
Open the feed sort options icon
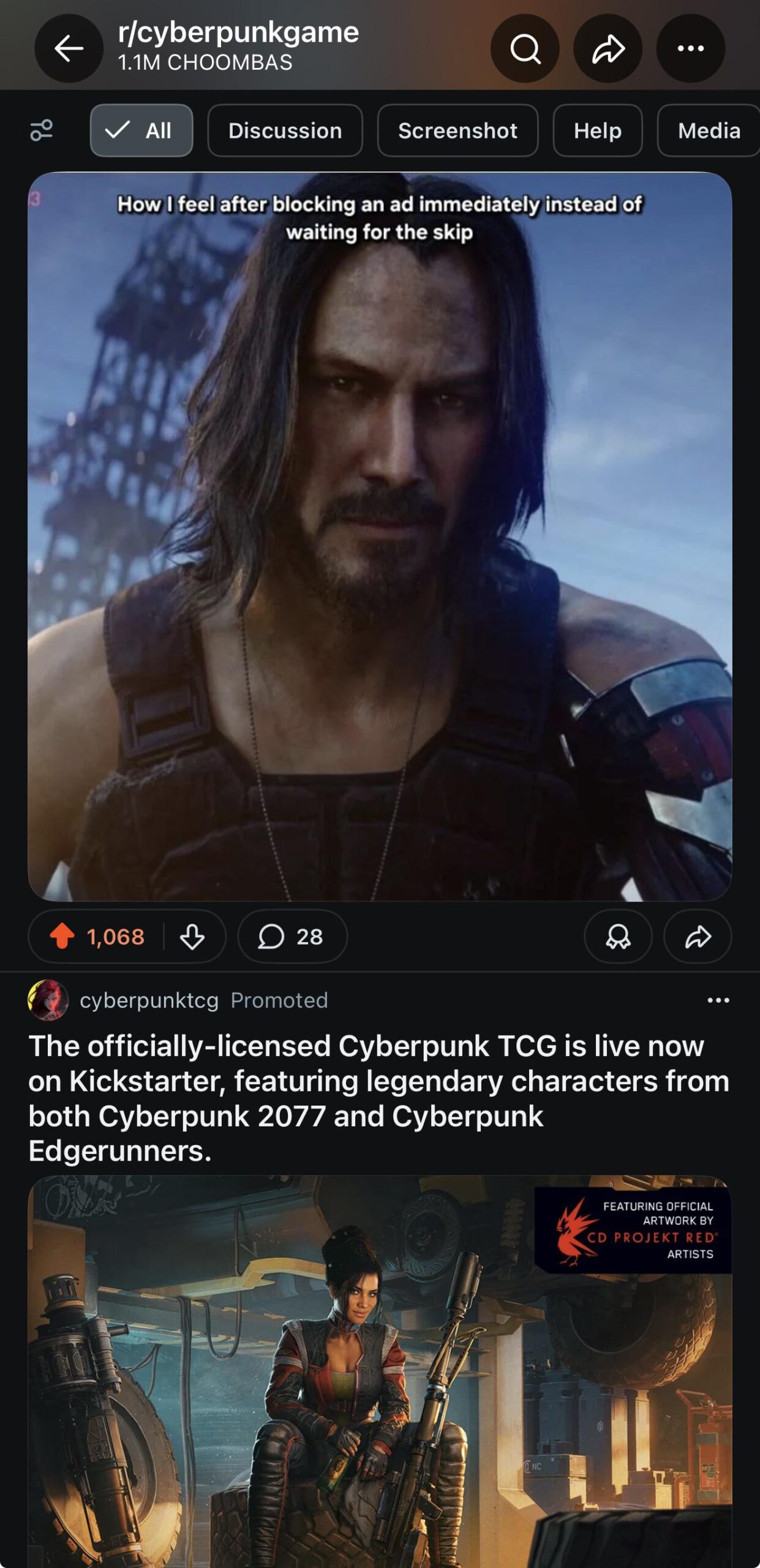pyautogui.click(x=42, y=130)
